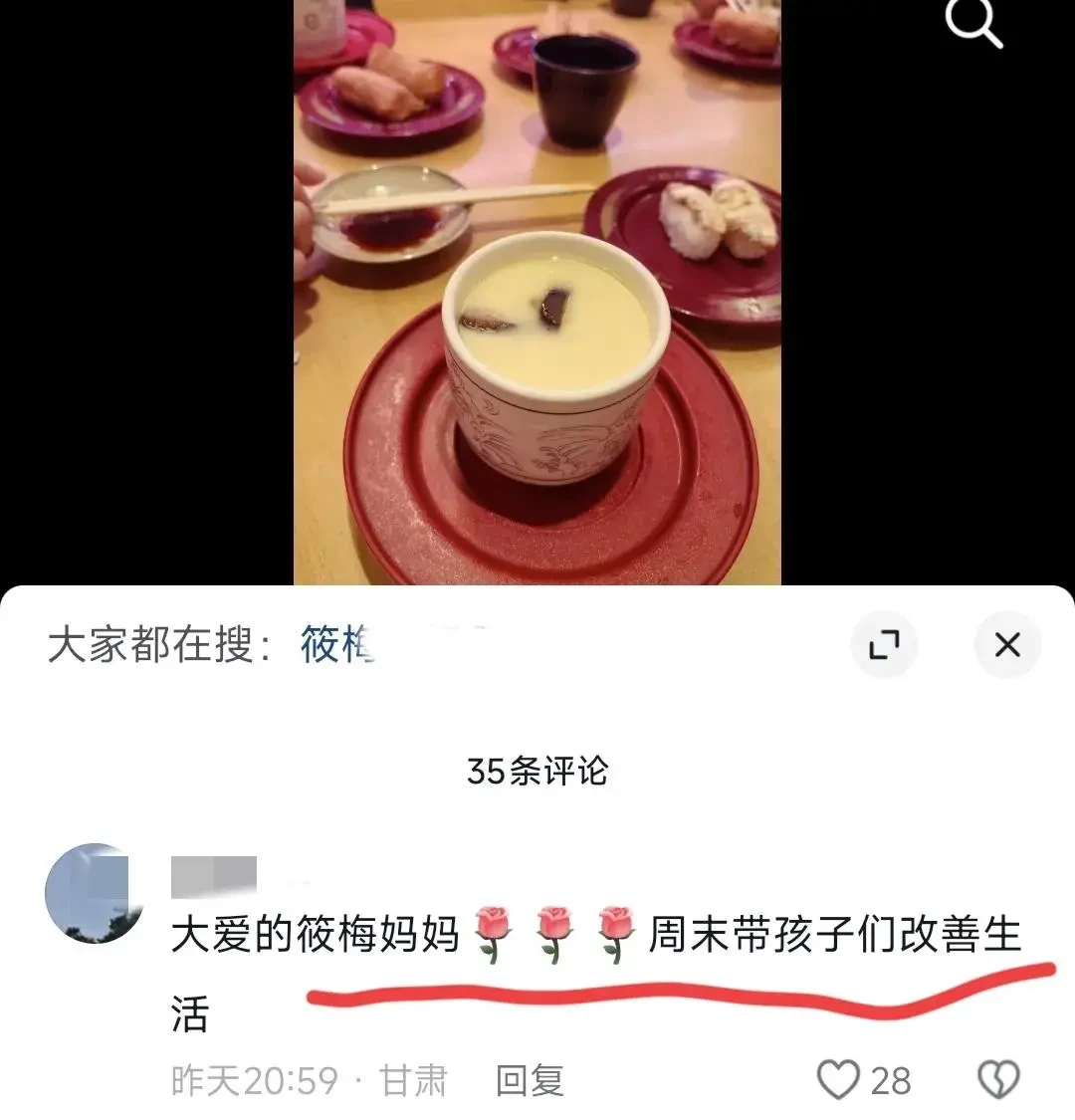
Task: Reply to the 大爱的筱梅妈妈 comment
Action: (x=530, y=1080)
